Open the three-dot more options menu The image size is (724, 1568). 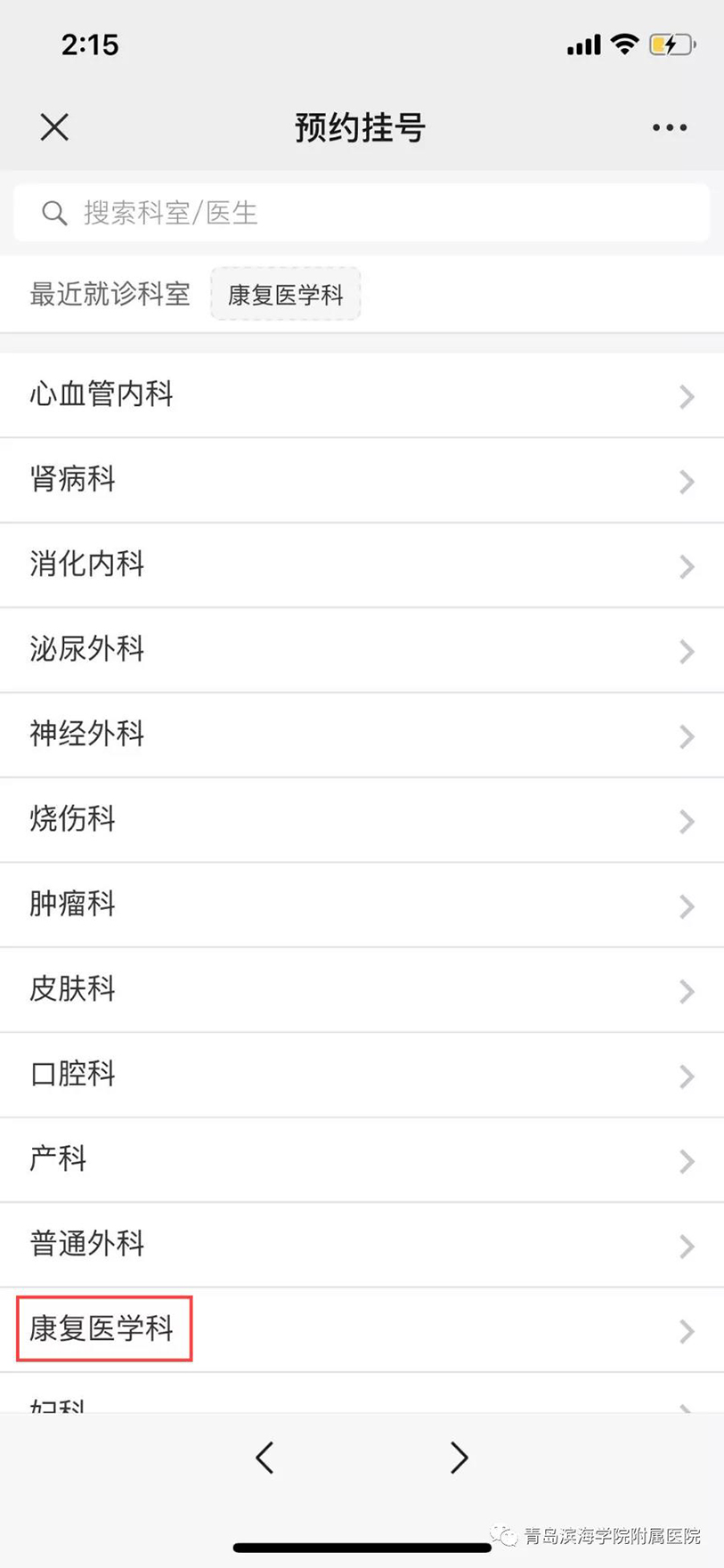click(x=670, y=127)
